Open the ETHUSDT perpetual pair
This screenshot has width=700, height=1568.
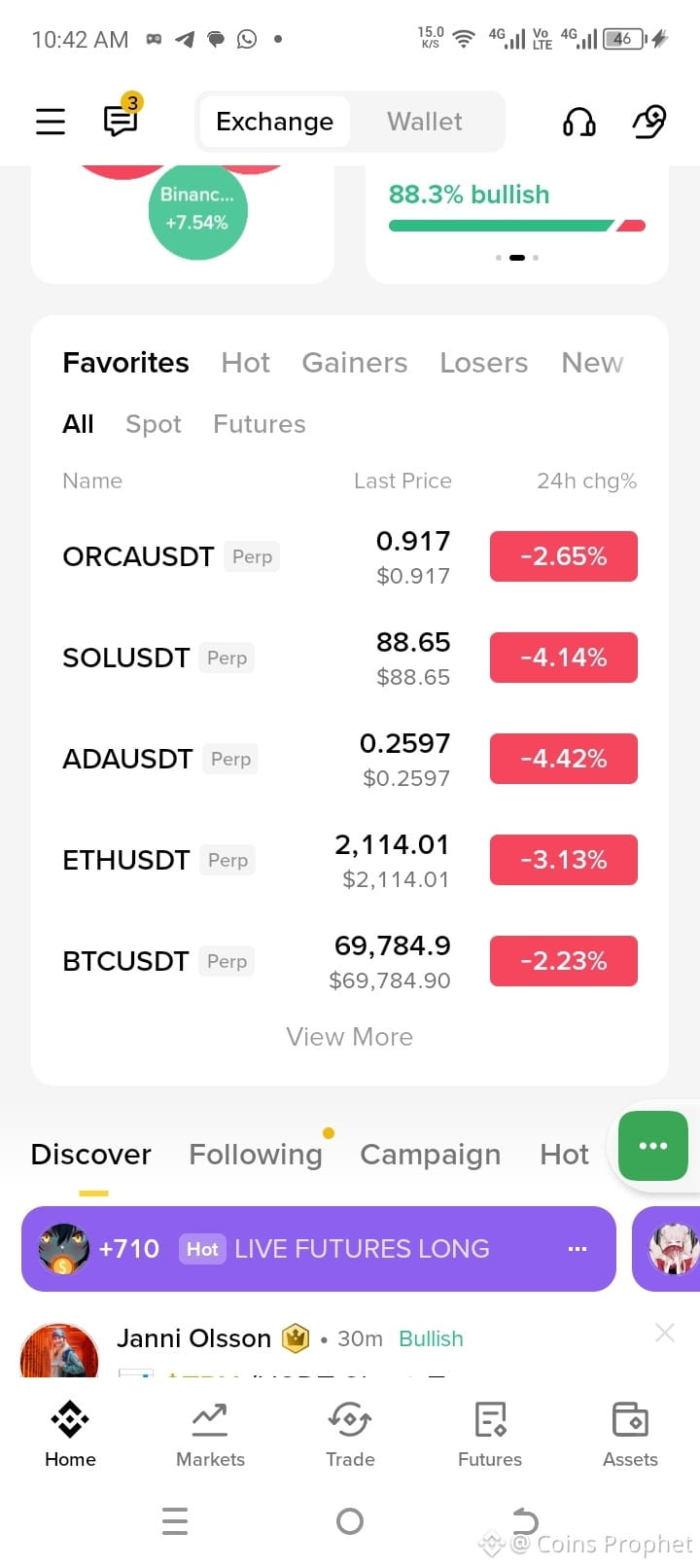click(x=350, y=861)
